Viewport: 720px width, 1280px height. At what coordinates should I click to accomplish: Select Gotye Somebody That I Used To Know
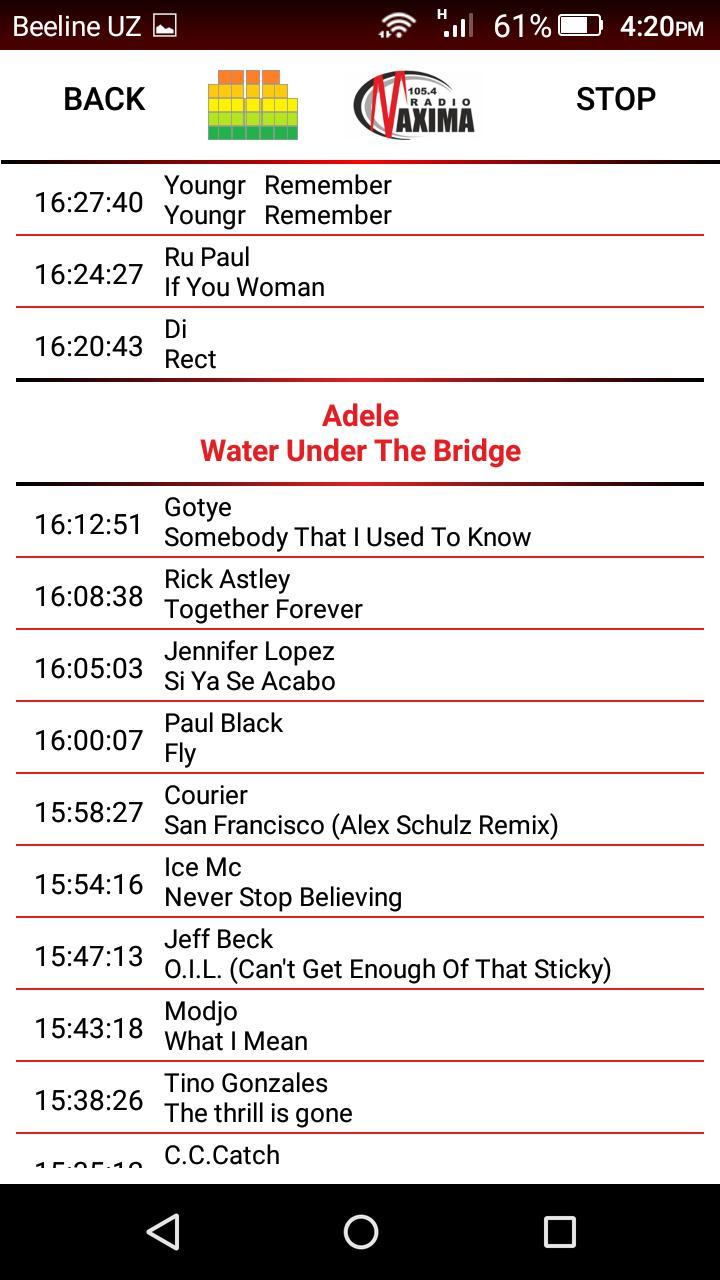pos(360,523)
